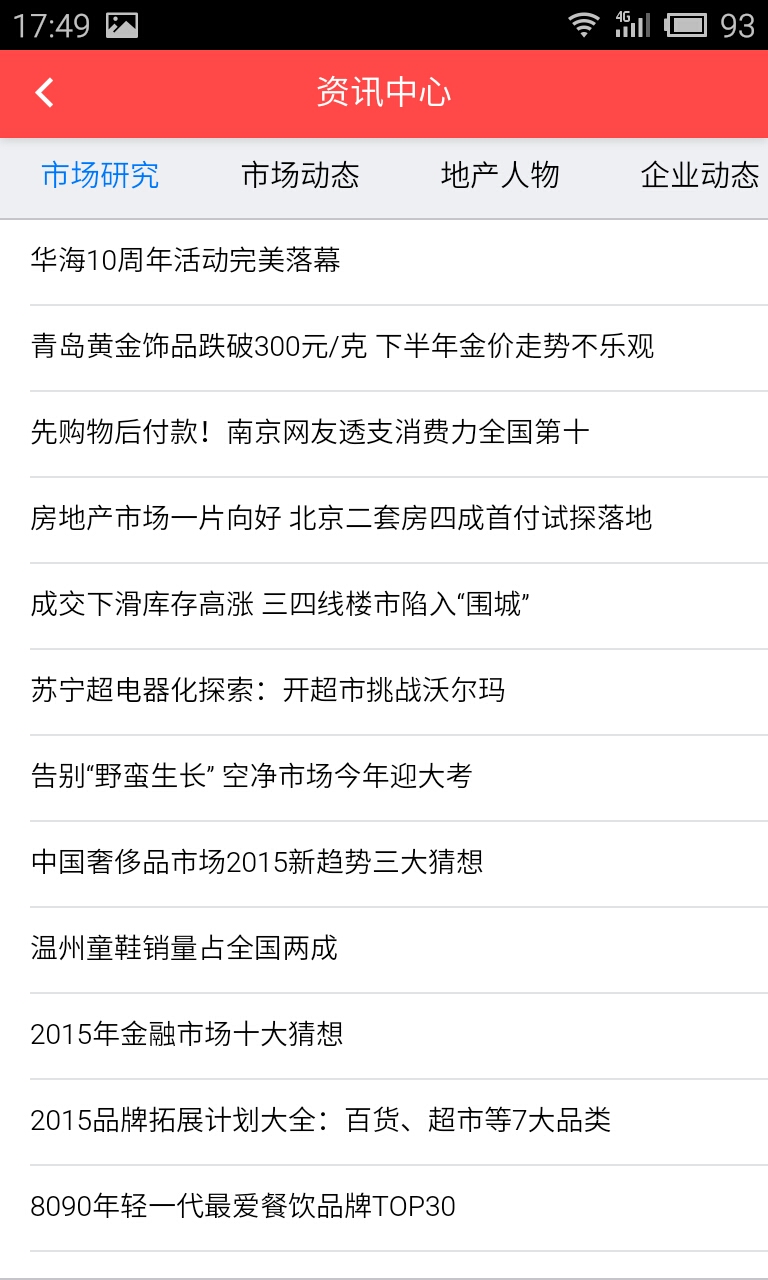Viewport: 768px width, 1280px height.
Task: Read 苏宁超电器化探索 article
Action: pos(384,692)
